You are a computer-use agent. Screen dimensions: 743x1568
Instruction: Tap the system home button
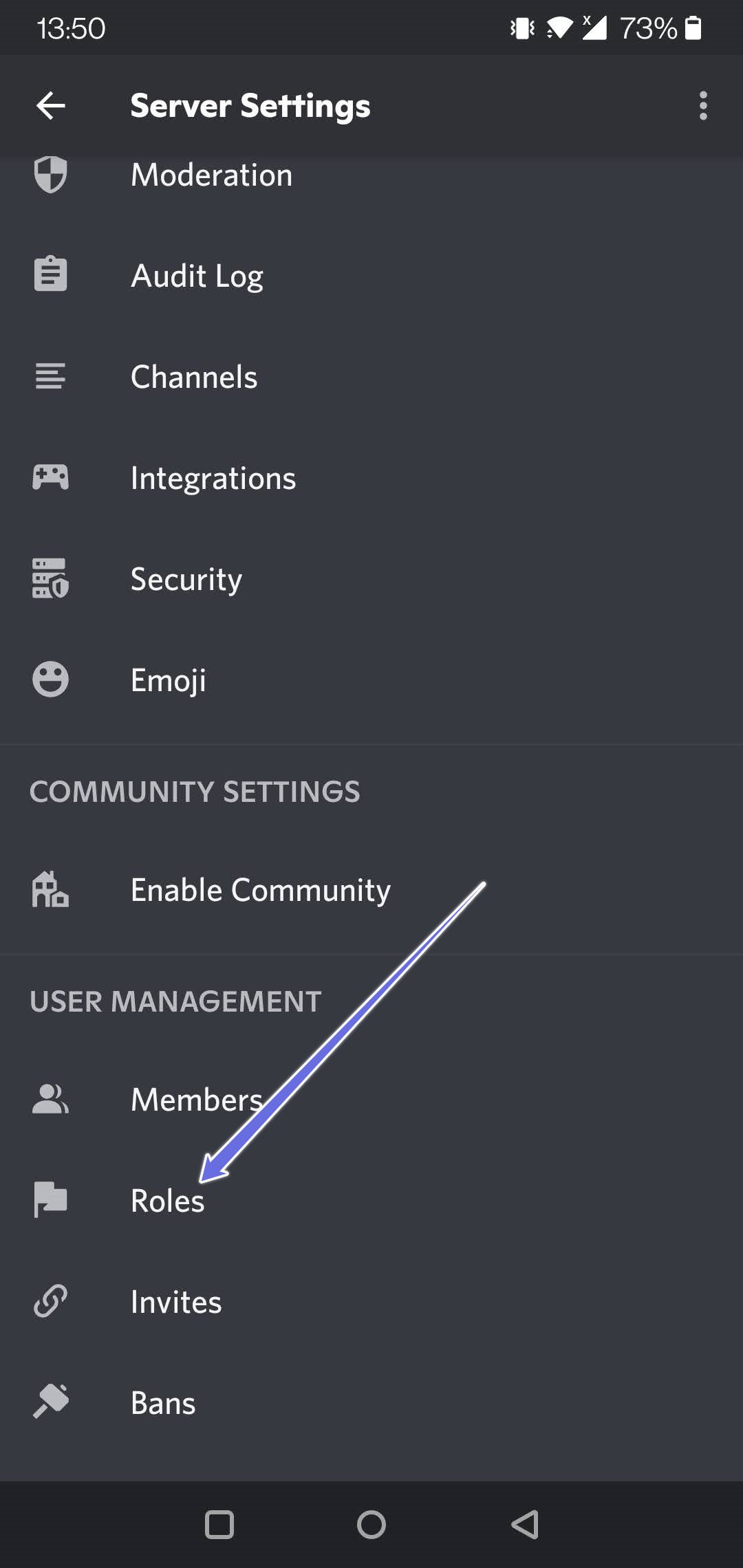coord(371,1525)
